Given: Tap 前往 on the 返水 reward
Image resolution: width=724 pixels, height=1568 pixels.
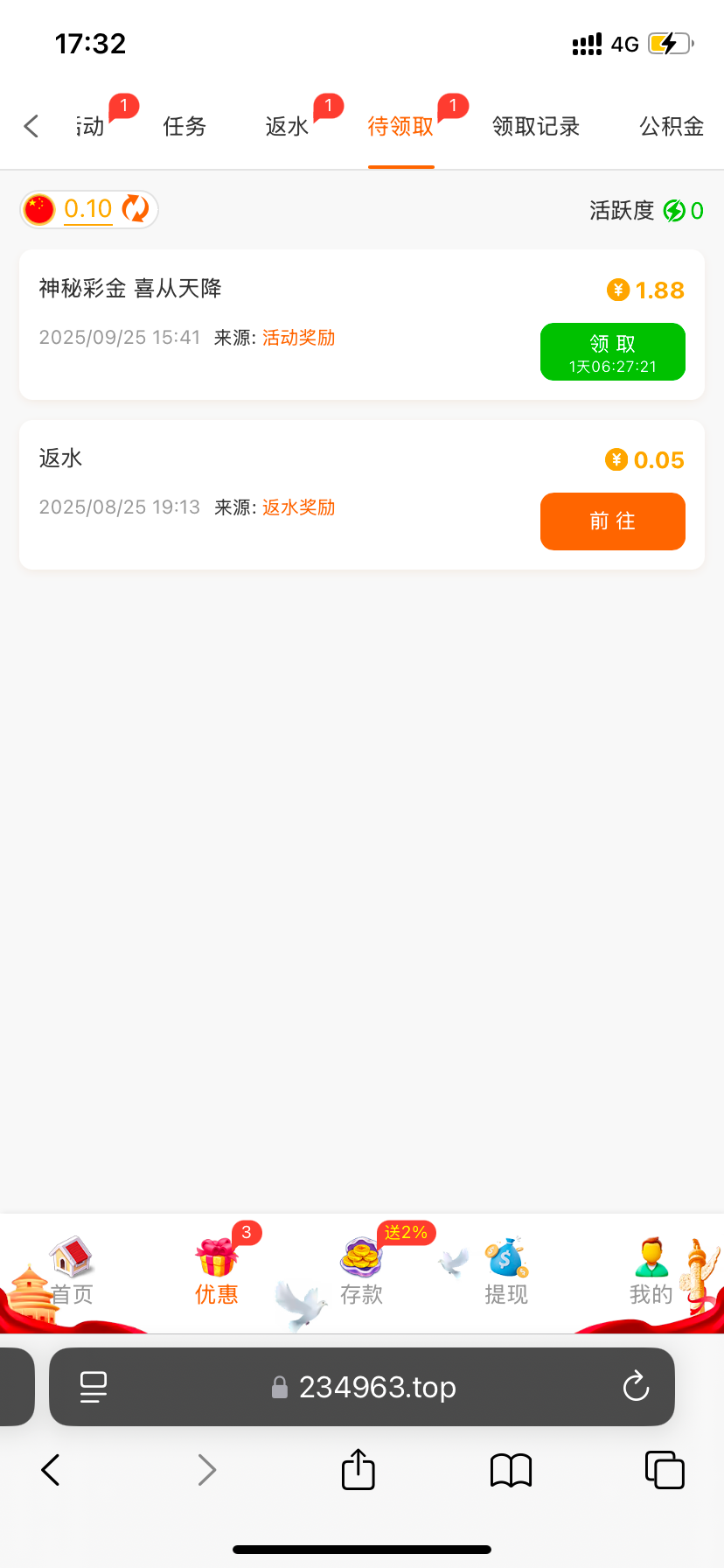Looking at the screenshot, I should (x=612, y=521).
